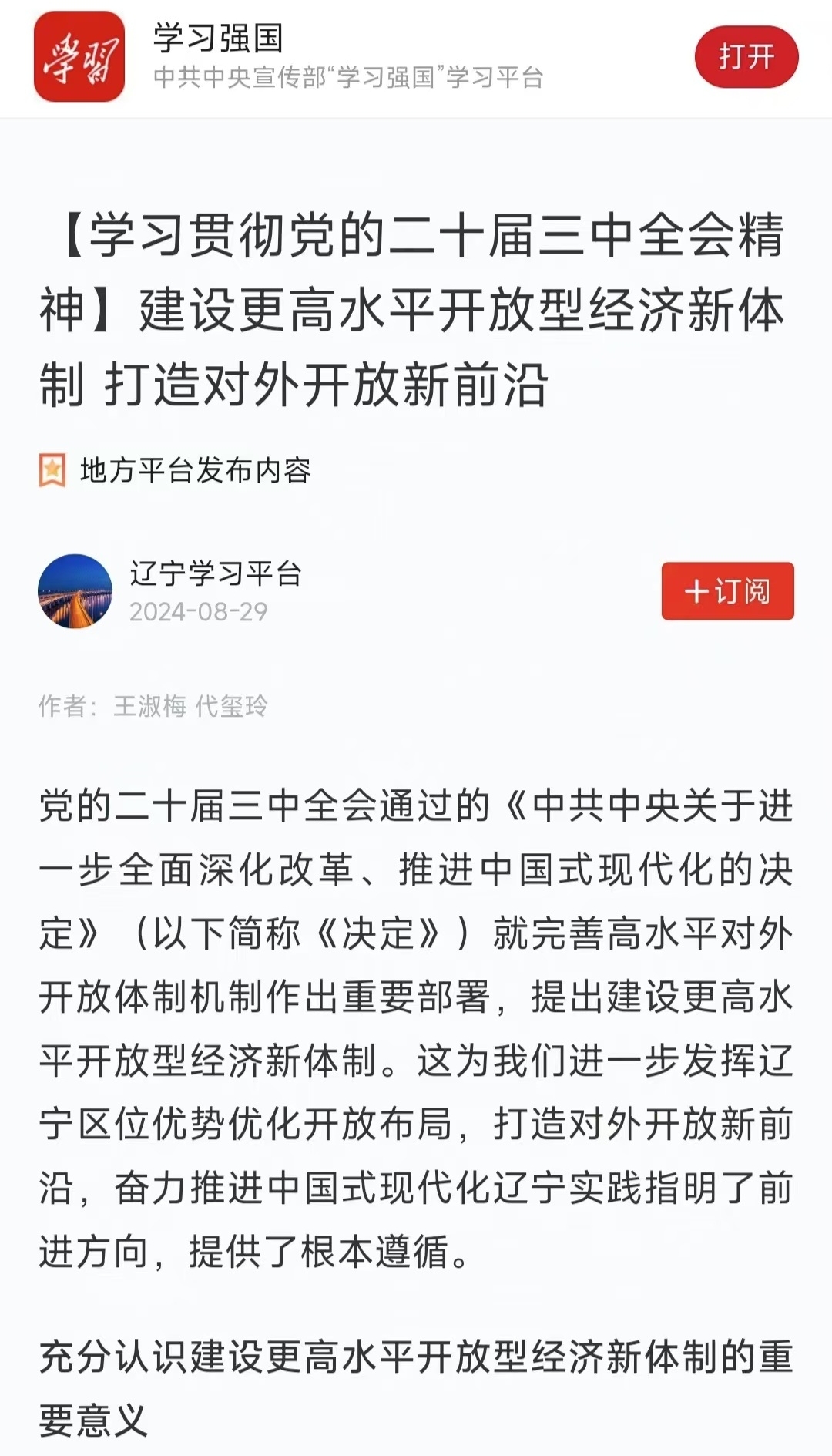
Task: Tap the red 打开 button
Action: [746, 57]
